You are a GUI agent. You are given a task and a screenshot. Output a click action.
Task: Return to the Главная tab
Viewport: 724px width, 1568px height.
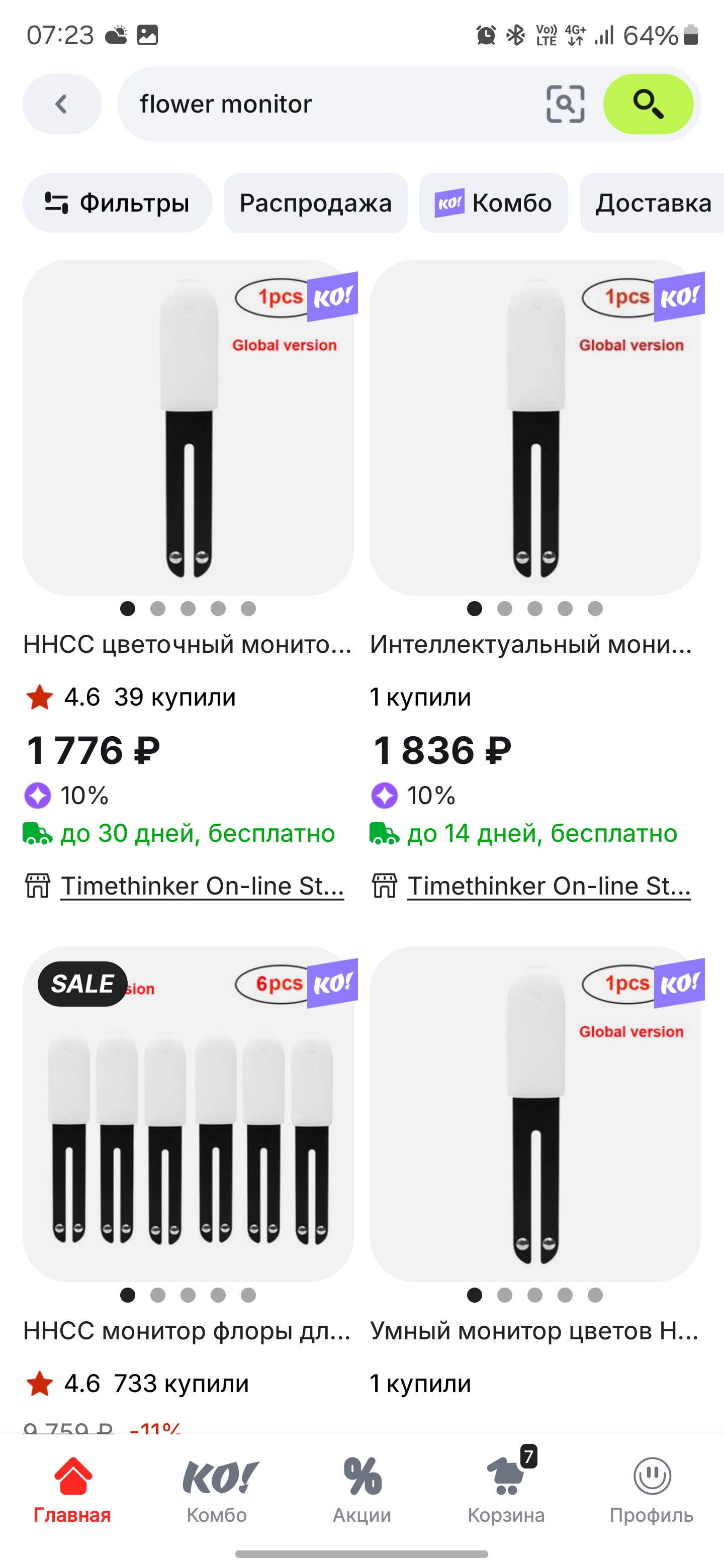pos(72,1490)
